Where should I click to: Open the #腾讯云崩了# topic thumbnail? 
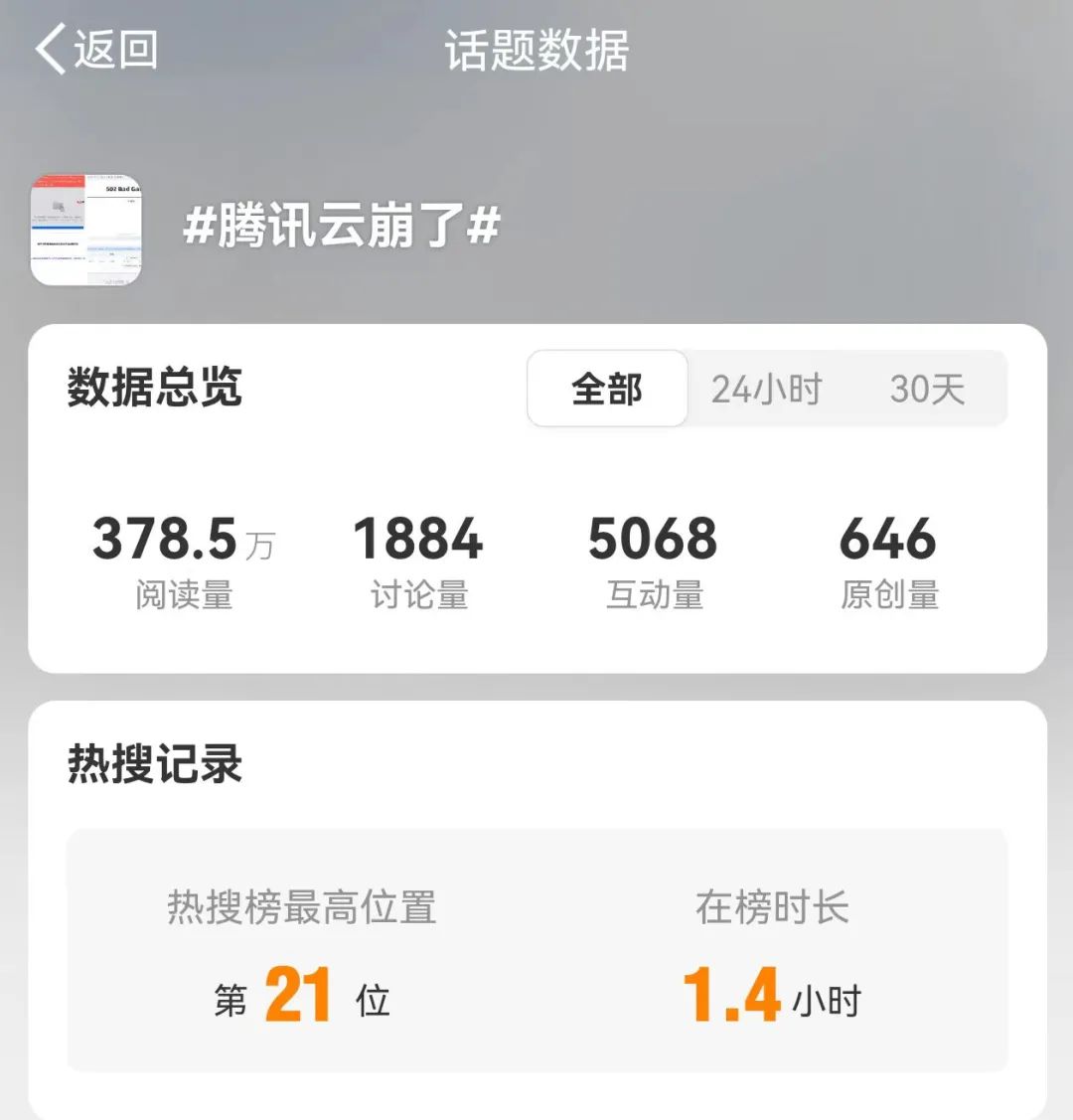click(x=86, y=230)
